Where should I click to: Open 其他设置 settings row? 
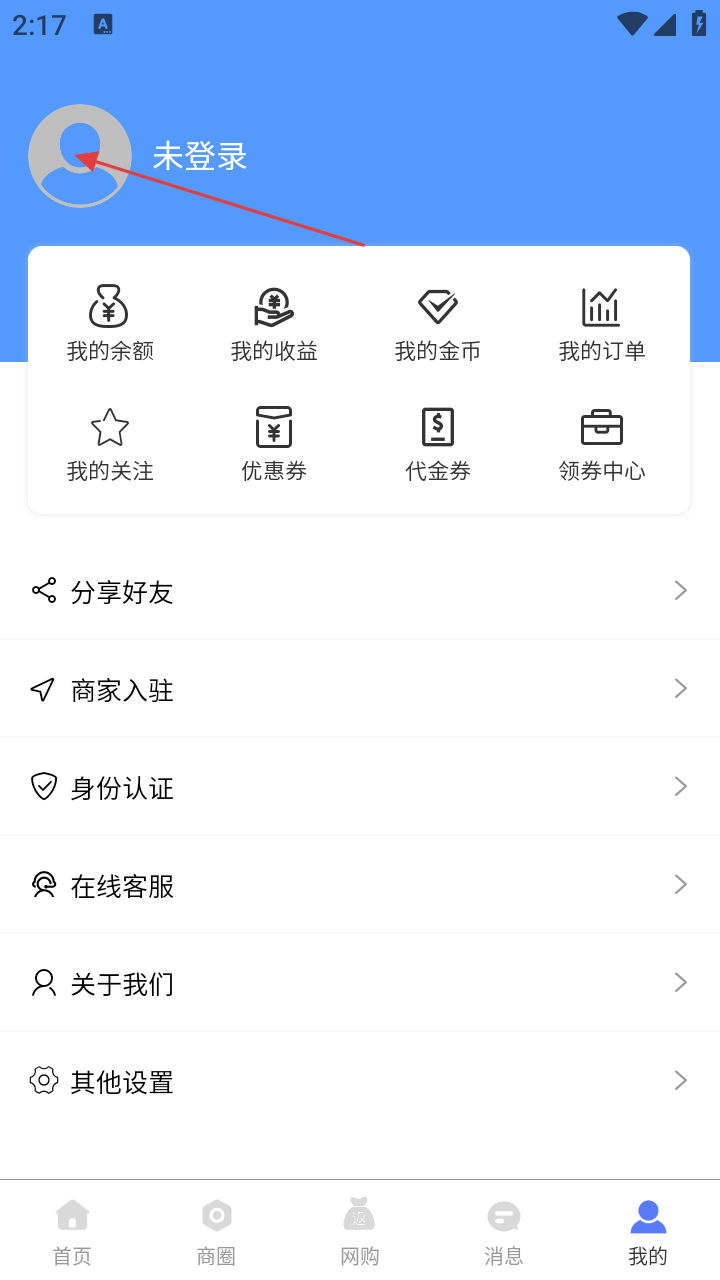[x=360, y=1081]
